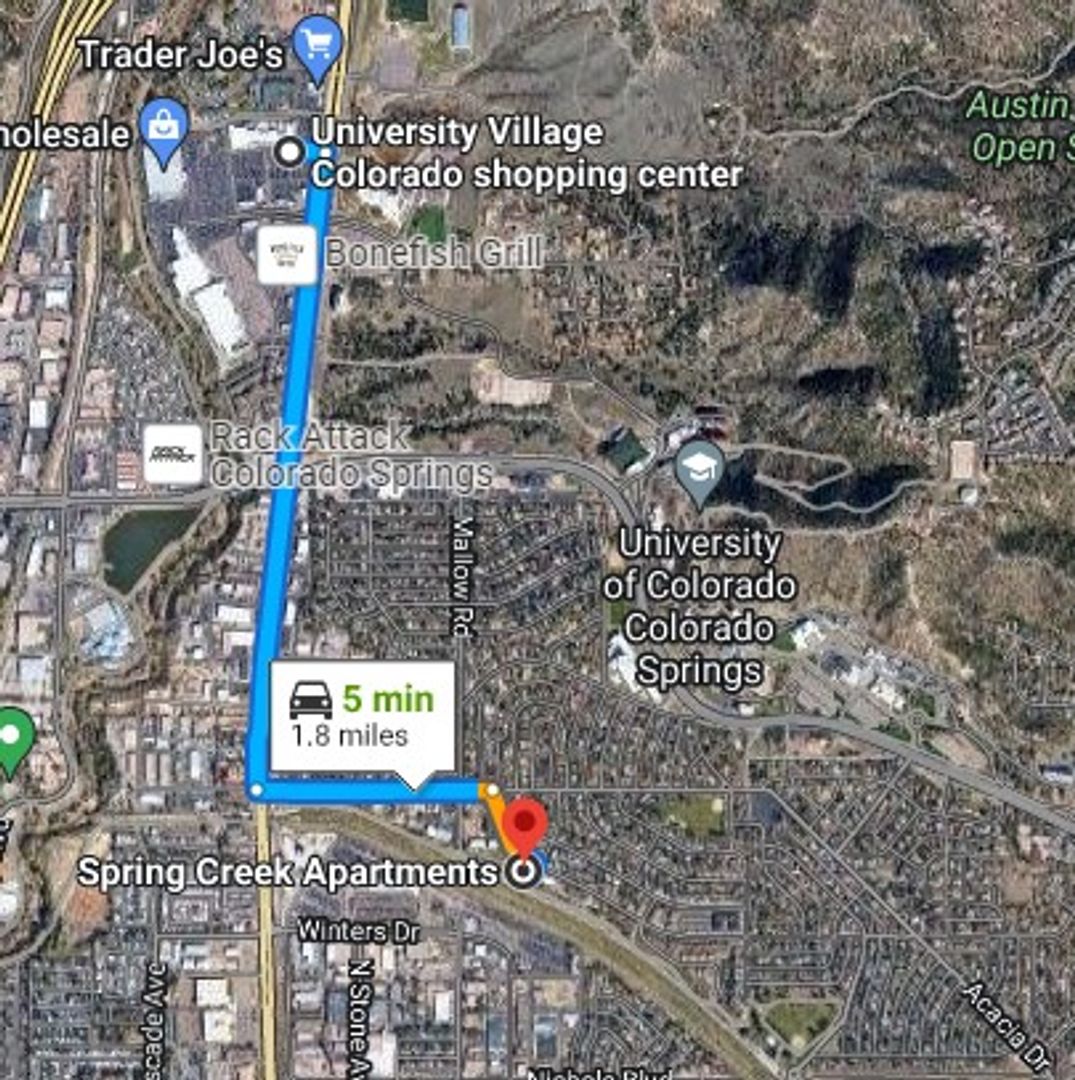The height and width of the screenshot is (1080, 1075).
Task: Select the red Spring Creek Apartments destination pin
Action: [524, 825]
